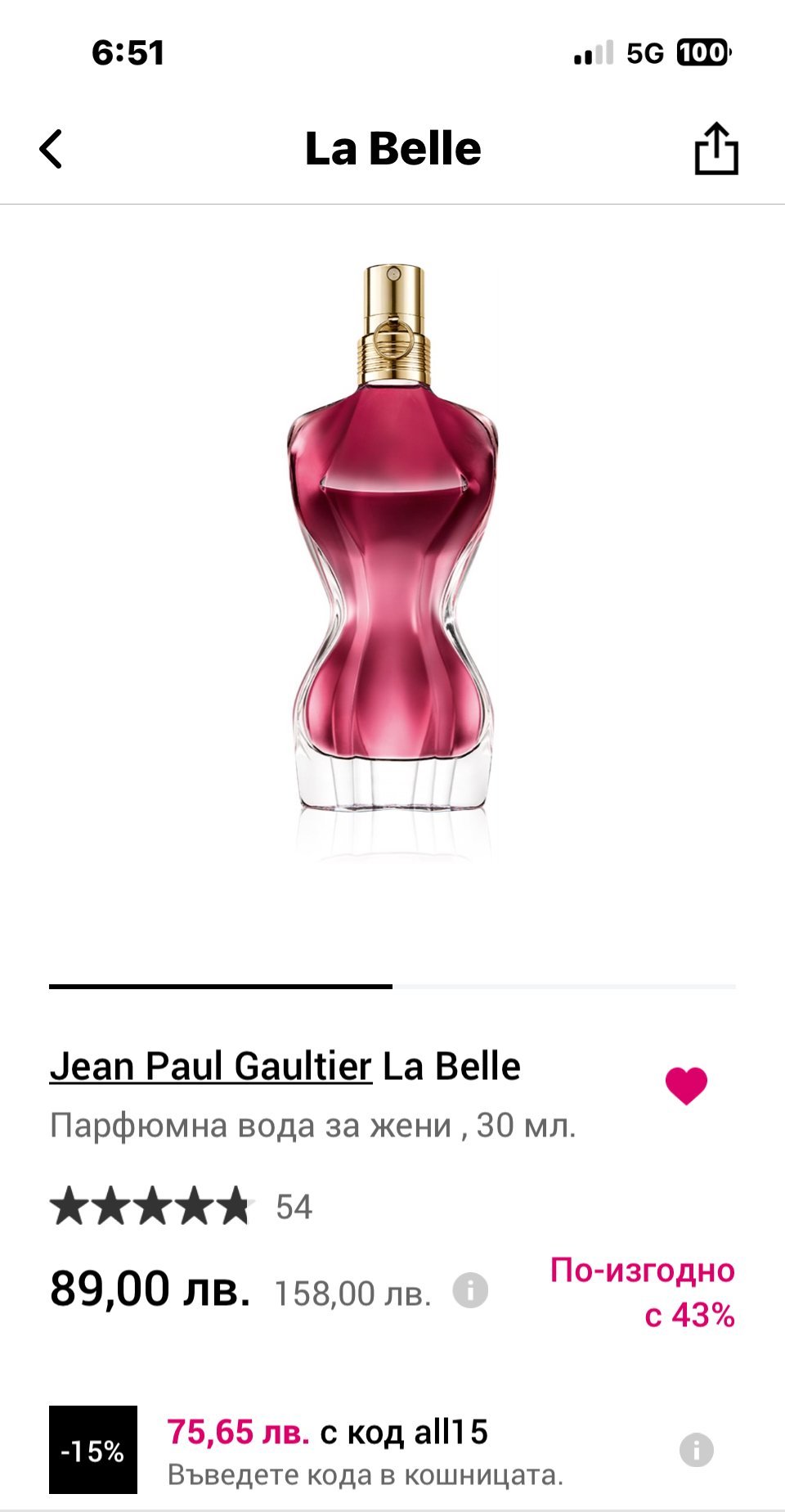This screenshot has width=785, height=1512.
Task: Open the Jean Paul Gaultier brand link
Action: (x=211, y=1066)
